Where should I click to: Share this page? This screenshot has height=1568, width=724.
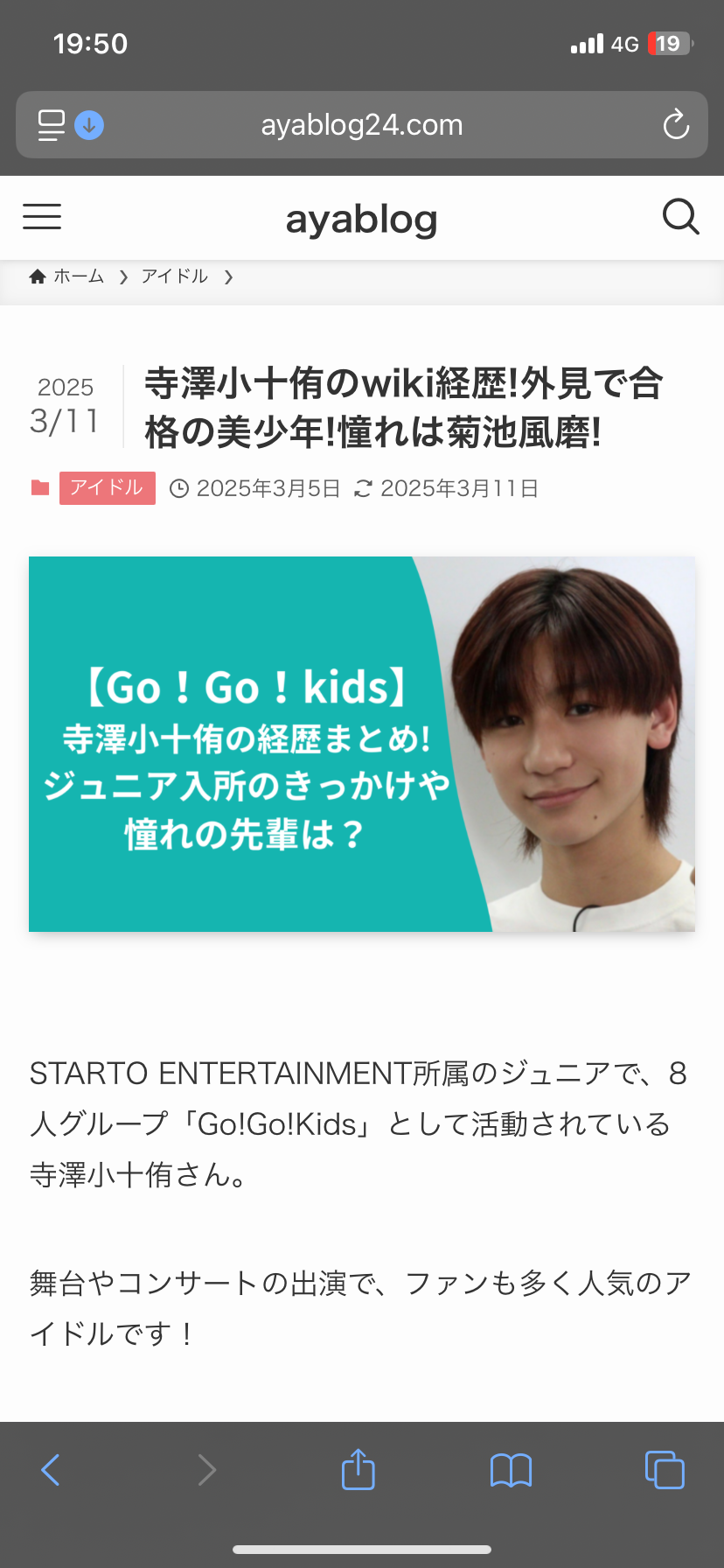[358, 1470]
